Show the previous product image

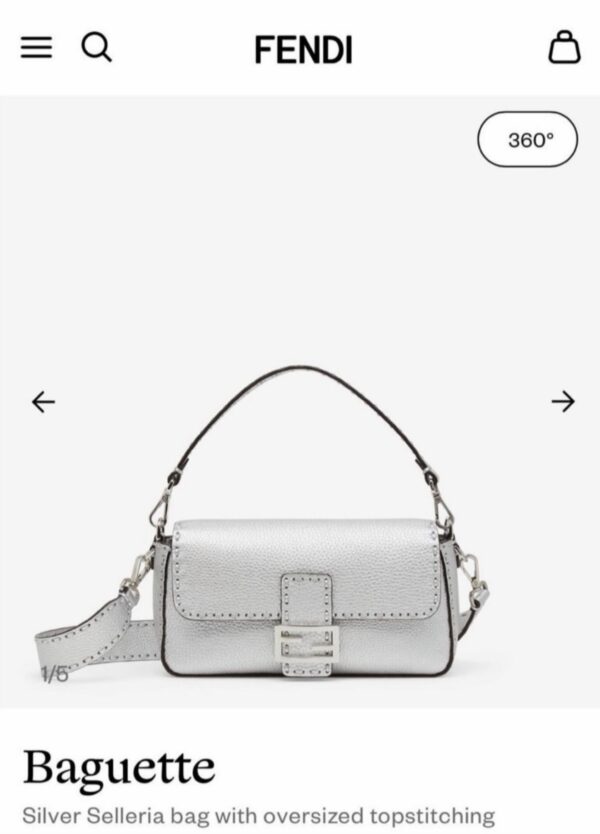[43, 402]
